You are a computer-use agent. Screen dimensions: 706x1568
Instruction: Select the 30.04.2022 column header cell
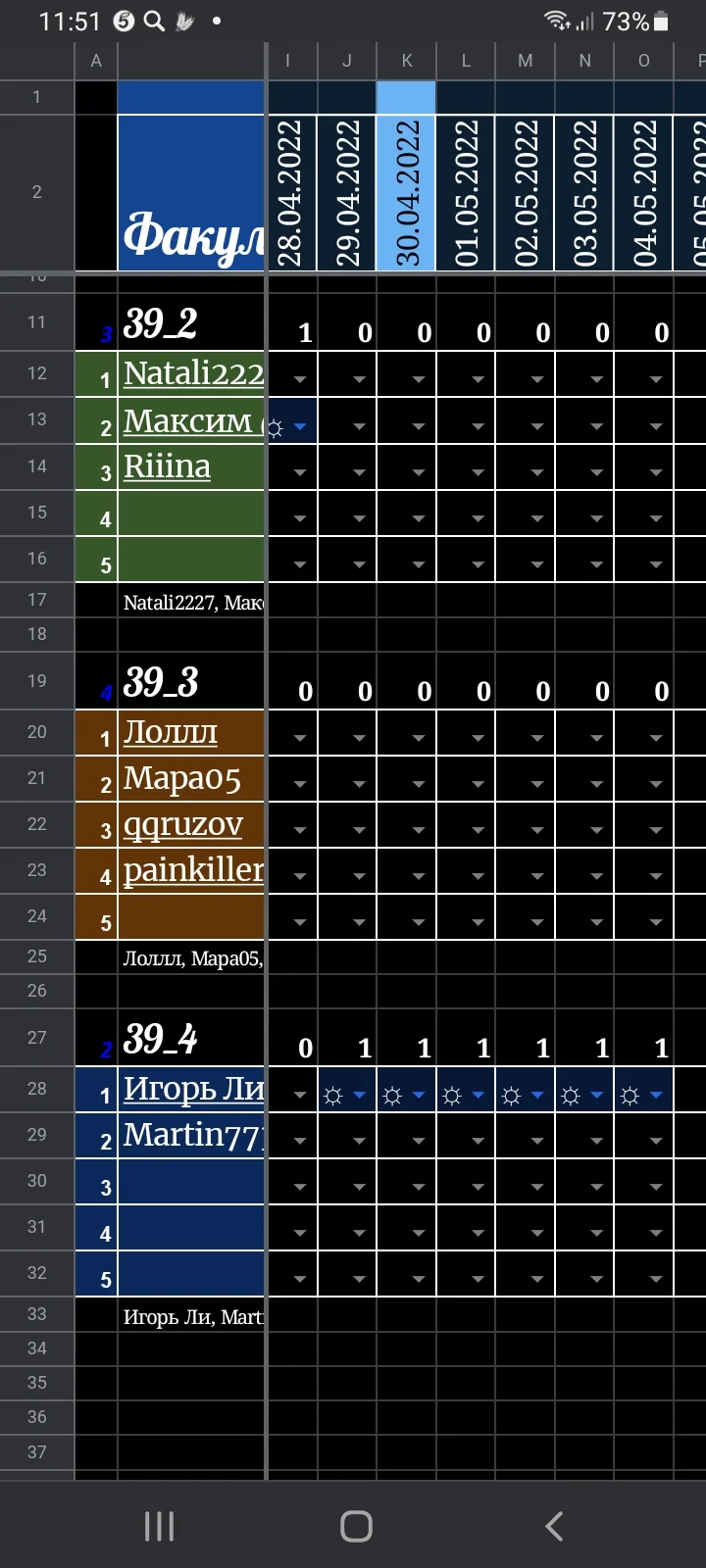tap(406, 192)
